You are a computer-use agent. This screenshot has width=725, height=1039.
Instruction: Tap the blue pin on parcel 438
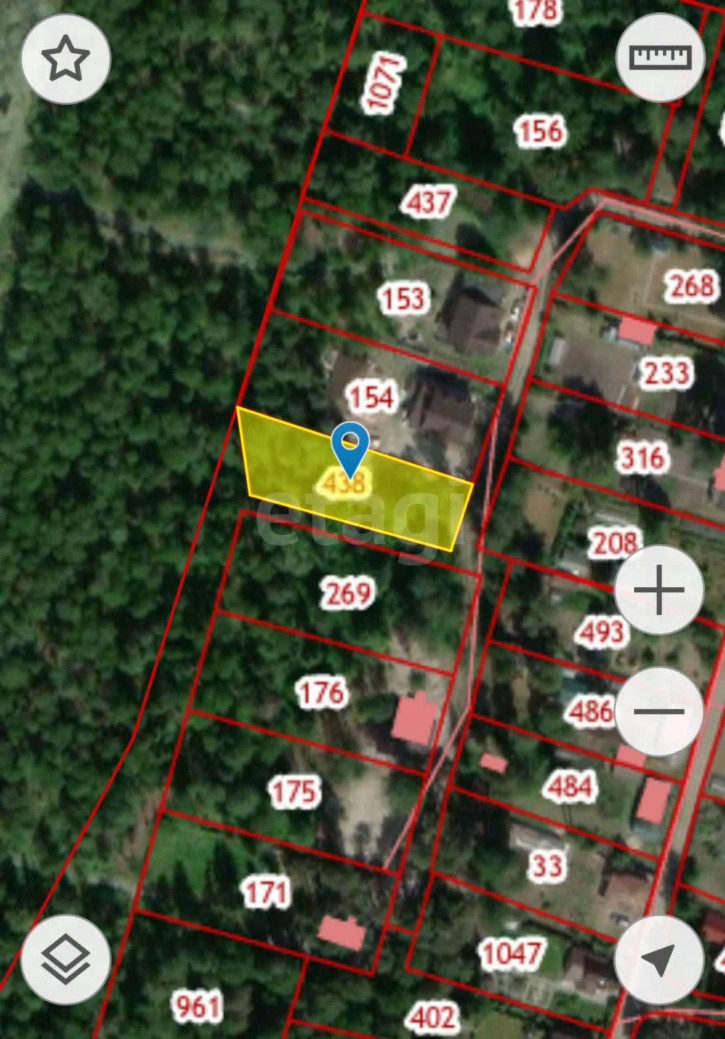350,446
